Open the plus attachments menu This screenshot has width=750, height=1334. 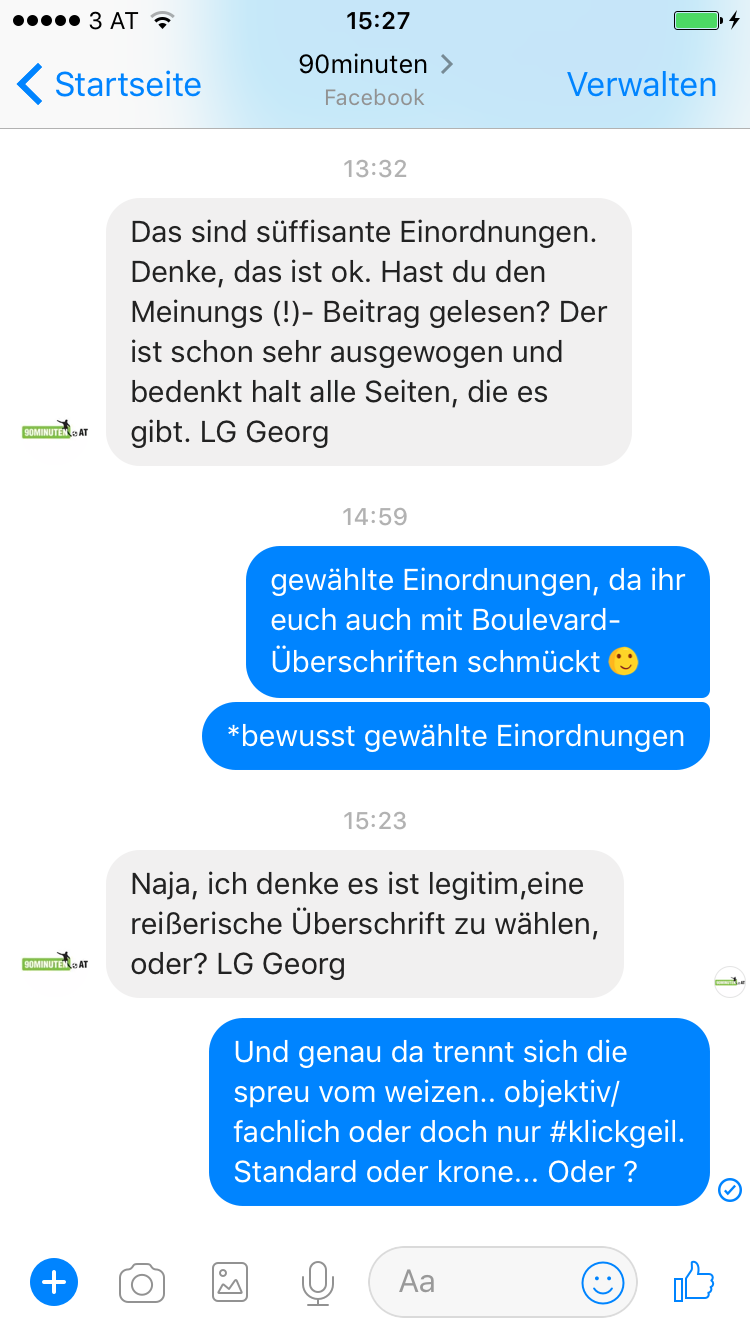coord(54,1282)
